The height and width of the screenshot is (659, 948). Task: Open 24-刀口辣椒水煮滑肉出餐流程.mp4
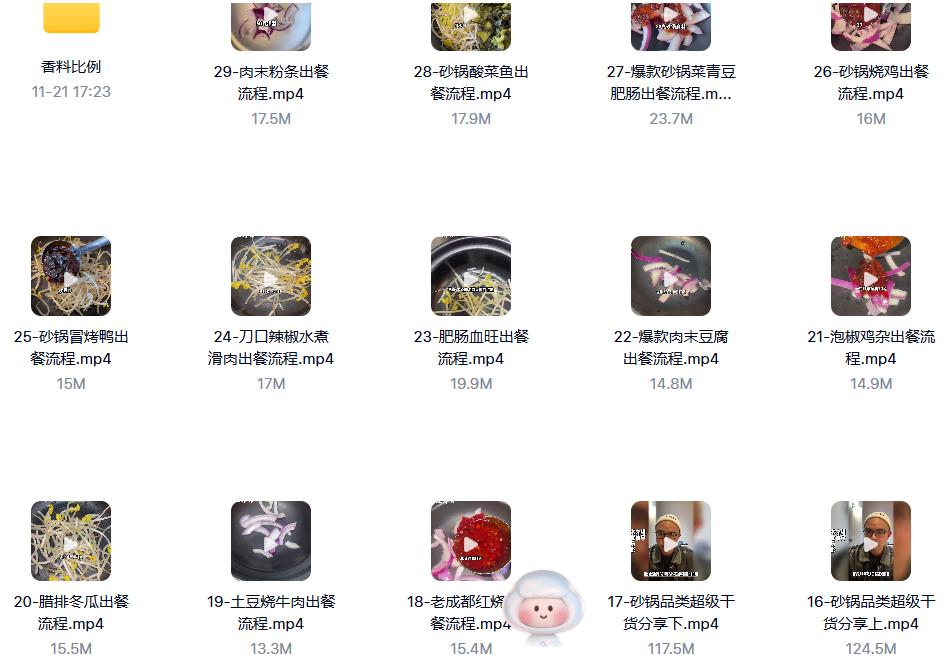[x=271, y=277]
